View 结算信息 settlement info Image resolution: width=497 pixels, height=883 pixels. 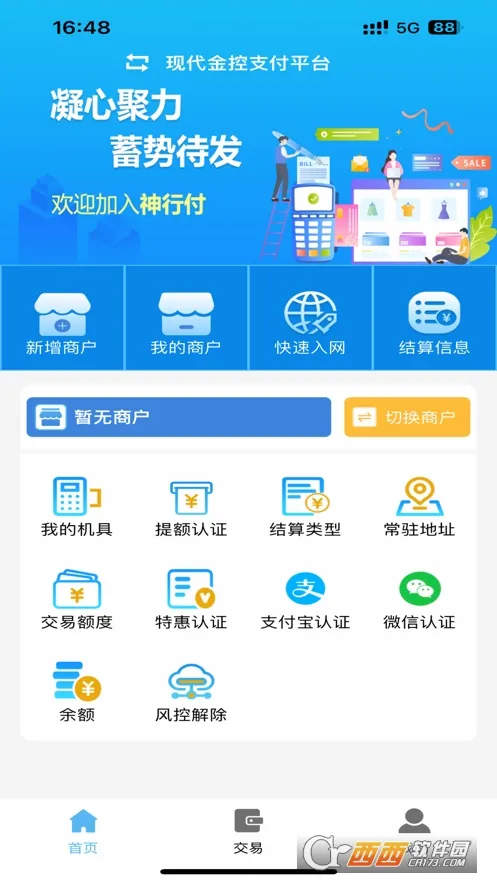(x=435, y=318)
